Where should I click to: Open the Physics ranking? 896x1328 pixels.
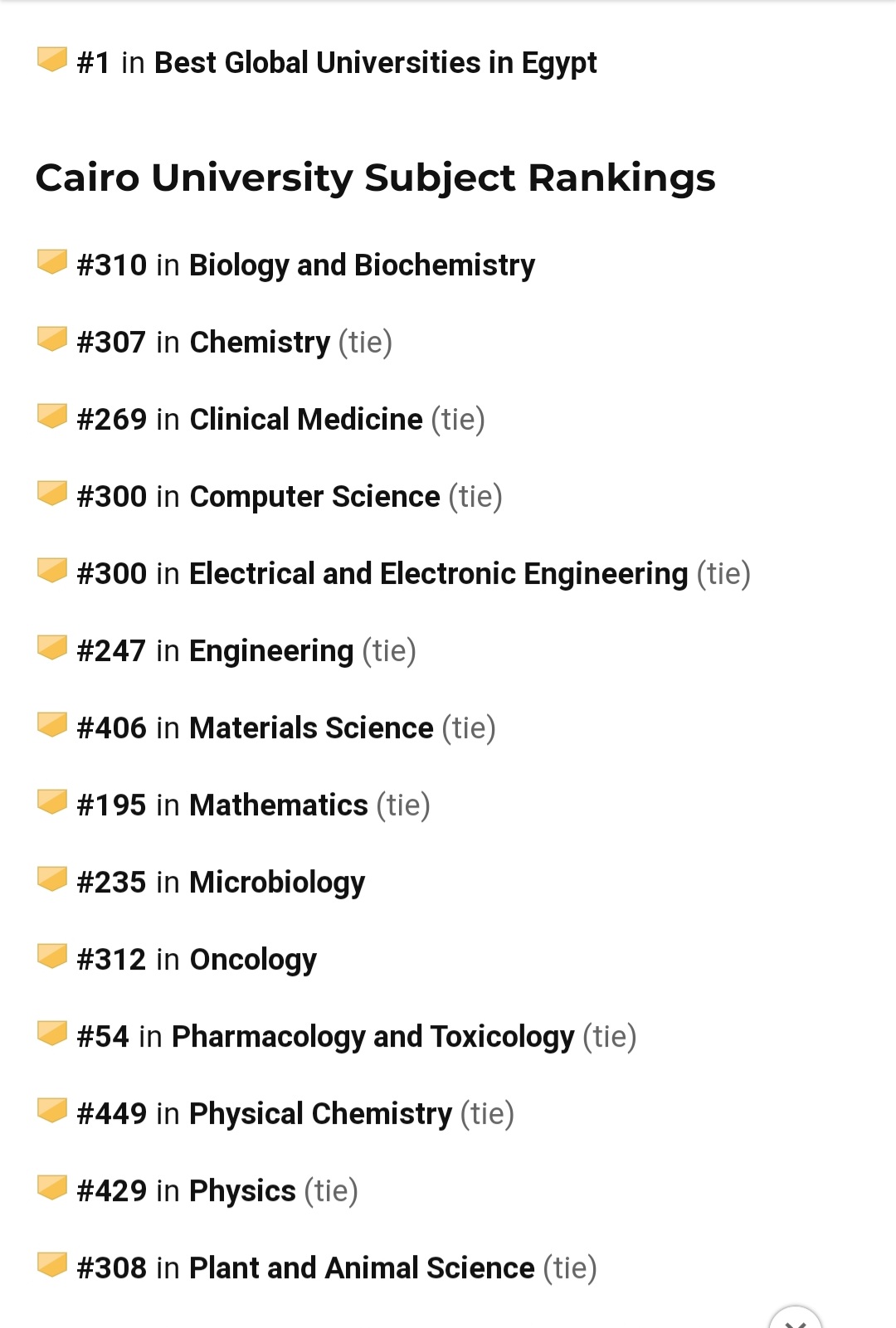(x=242, y=1191)
